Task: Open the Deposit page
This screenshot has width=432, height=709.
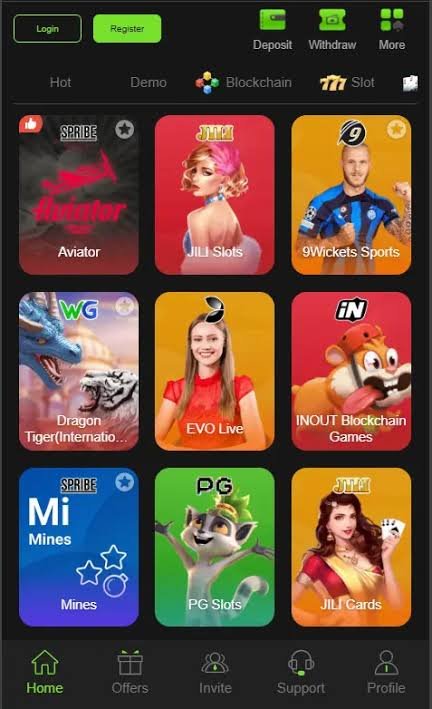Action: (x=272, y=30)
